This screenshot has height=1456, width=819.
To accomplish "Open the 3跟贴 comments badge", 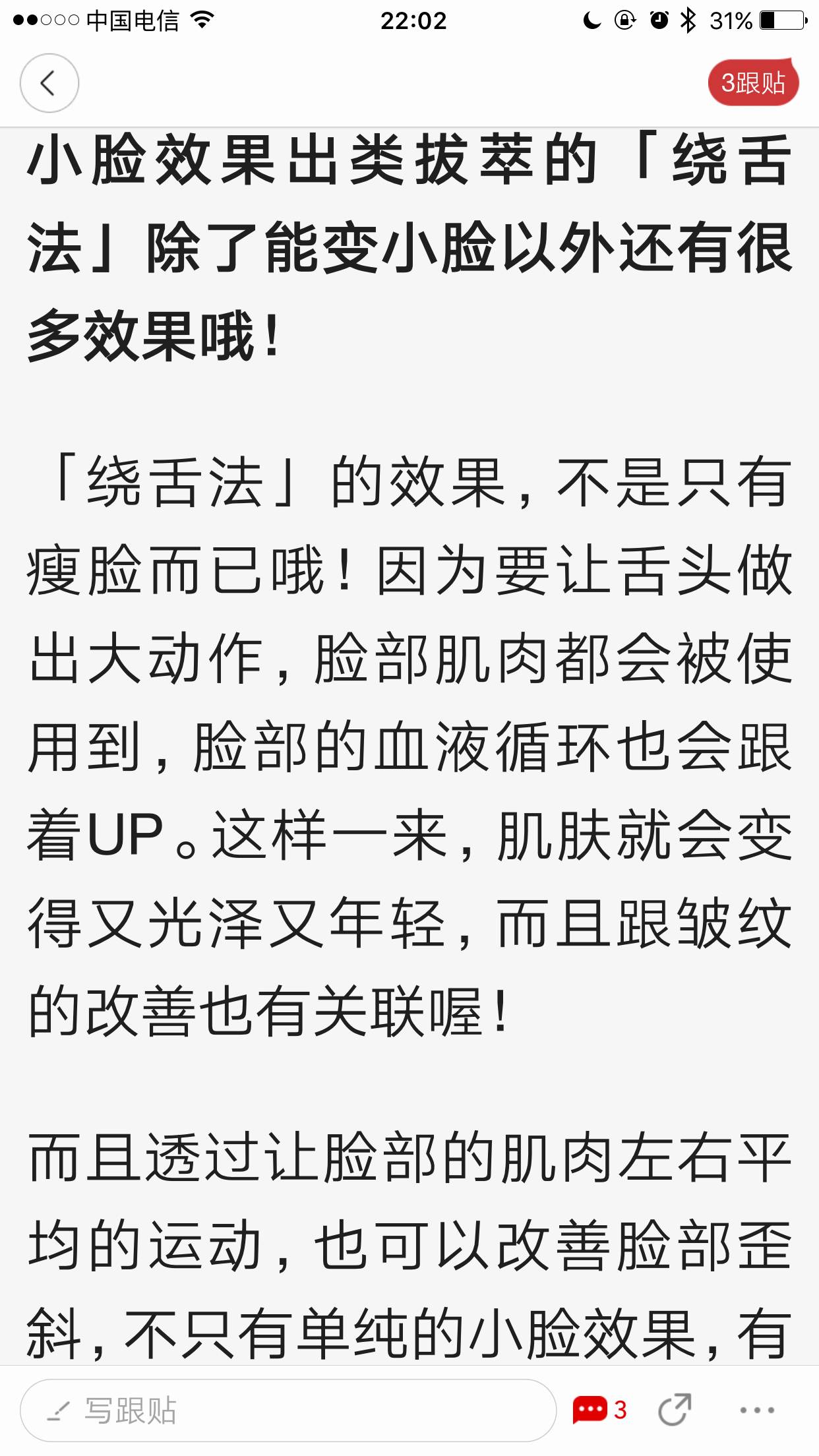I will click(x=753, y=83).
